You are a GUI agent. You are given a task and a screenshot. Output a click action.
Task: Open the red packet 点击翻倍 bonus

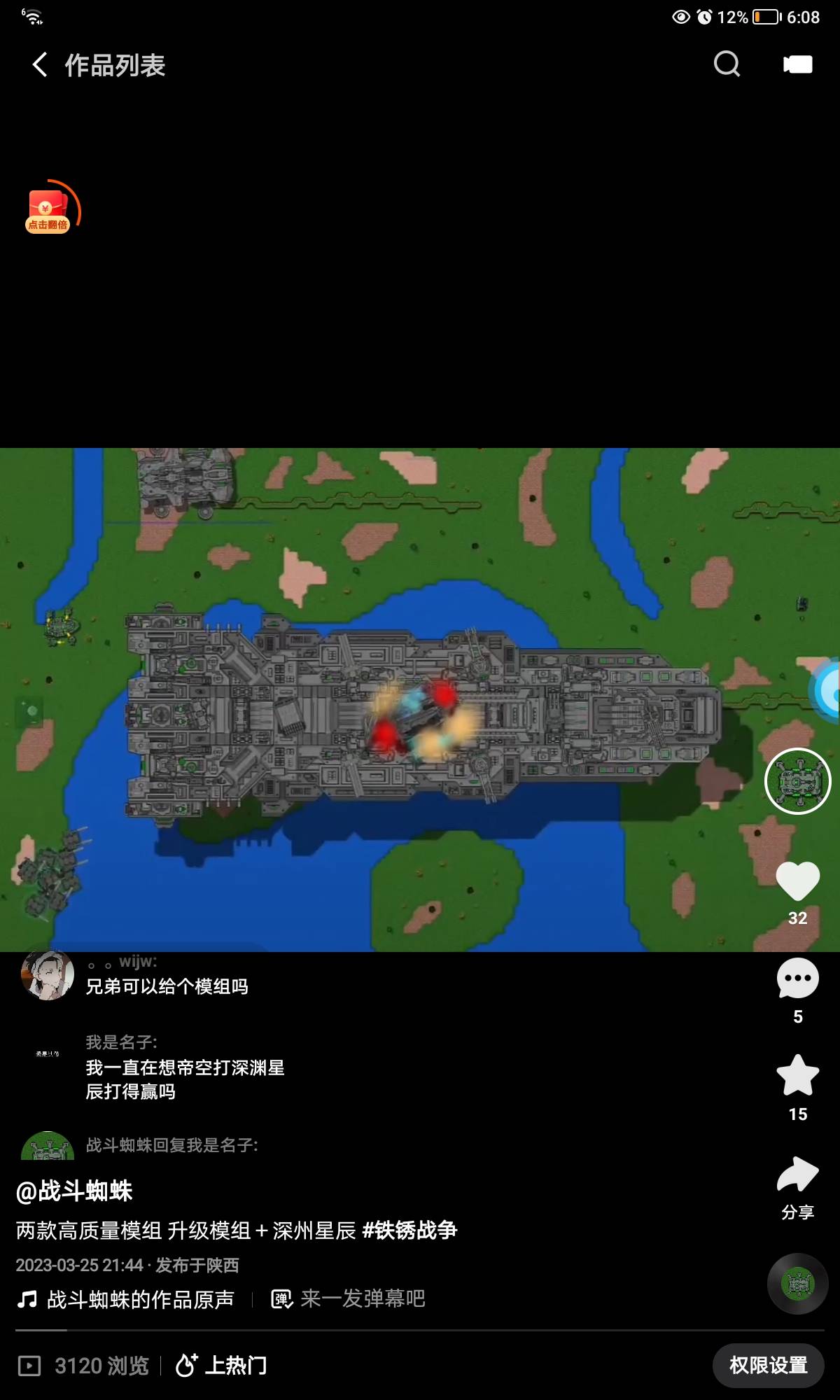(x=48, y=209)
